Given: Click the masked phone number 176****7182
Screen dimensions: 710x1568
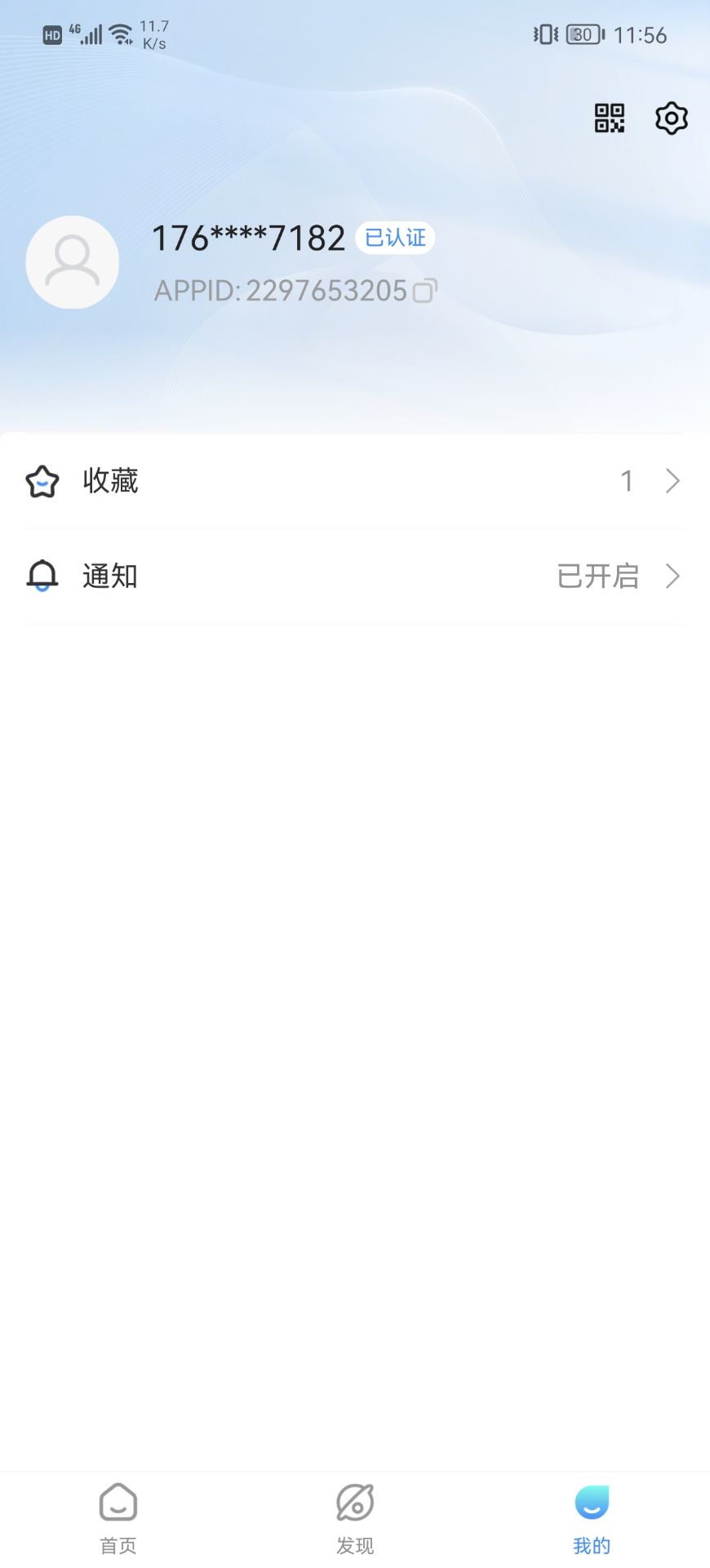Looking at the screenshot, I should pos(248,237).
